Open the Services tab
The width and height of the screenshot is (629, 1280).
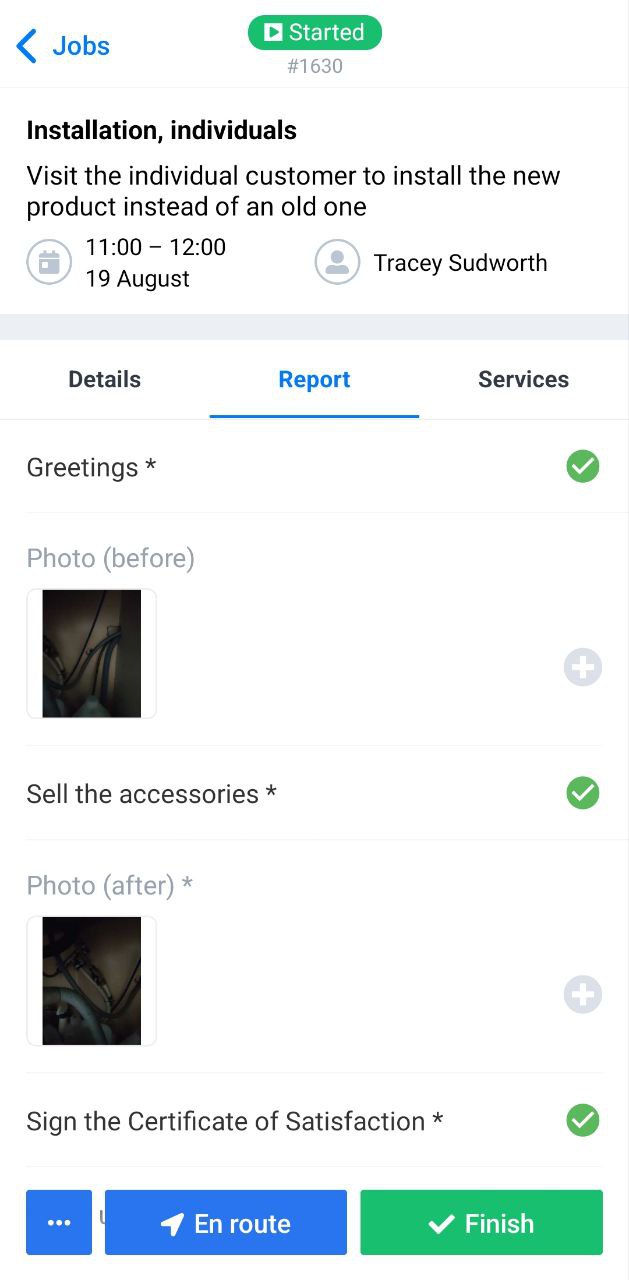[x=523, y=379]
